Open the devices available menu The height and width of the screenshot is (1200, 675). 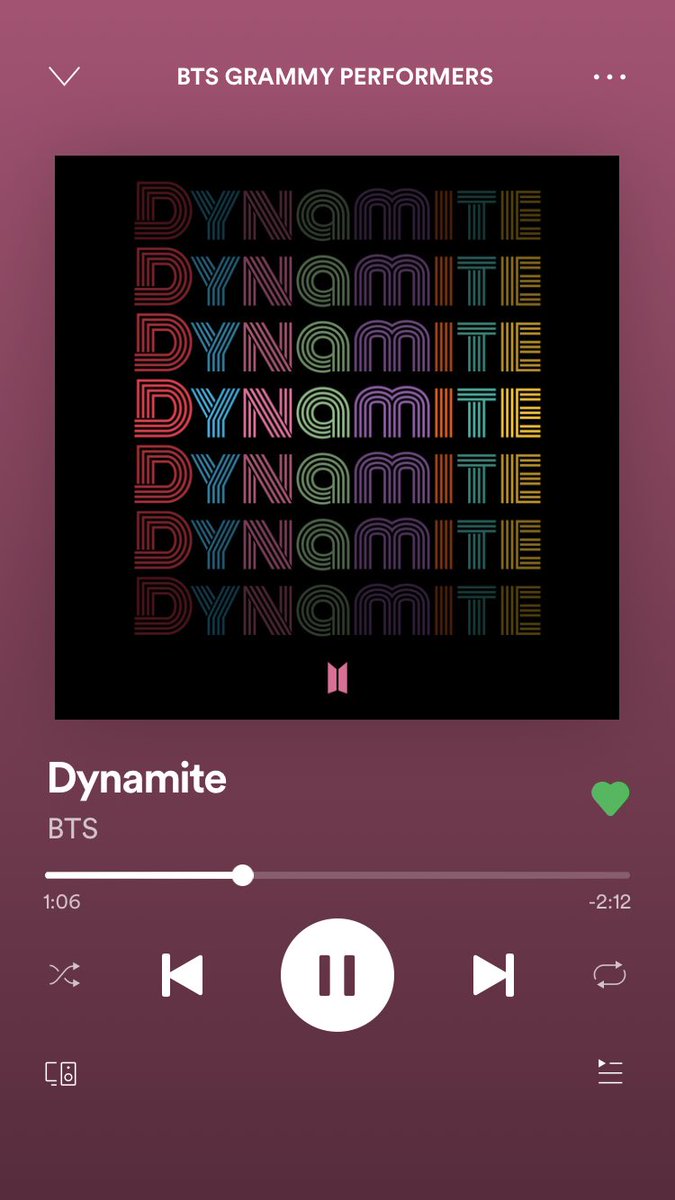(61, 1074)
